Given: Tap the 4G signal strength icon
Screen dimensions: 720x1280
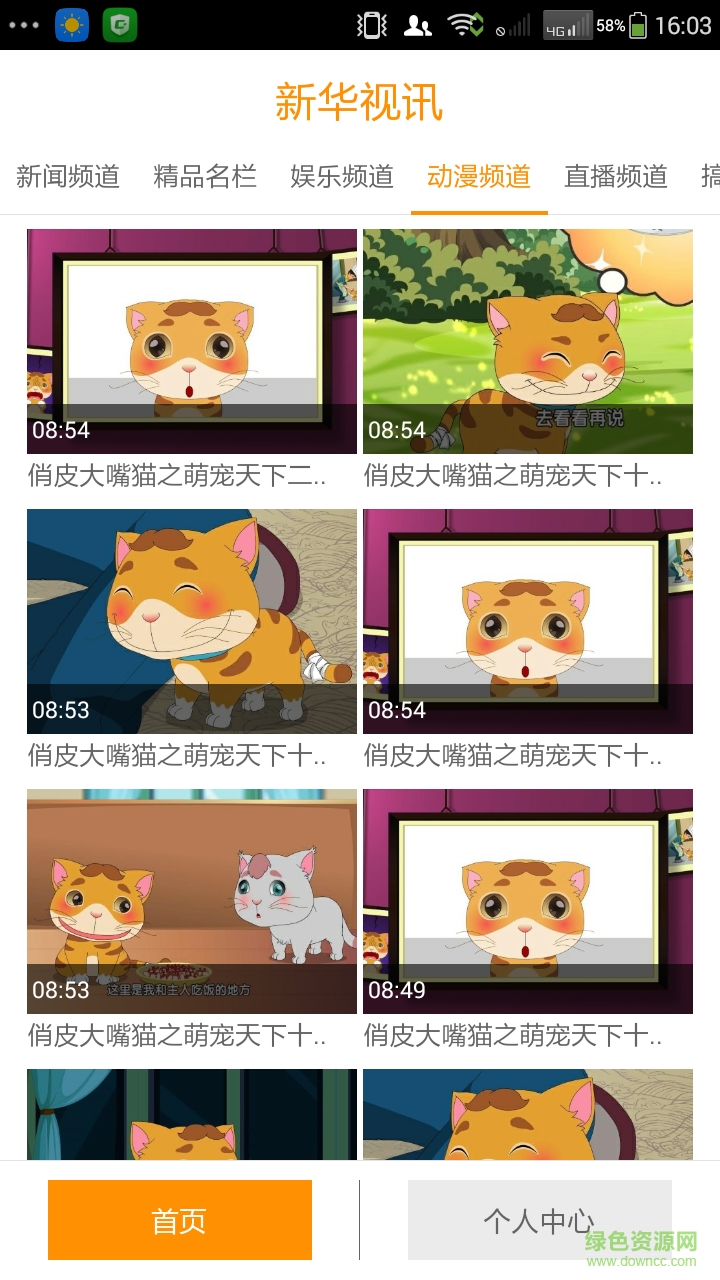Looking at the screenshot, I should click(x=566, y=22).
